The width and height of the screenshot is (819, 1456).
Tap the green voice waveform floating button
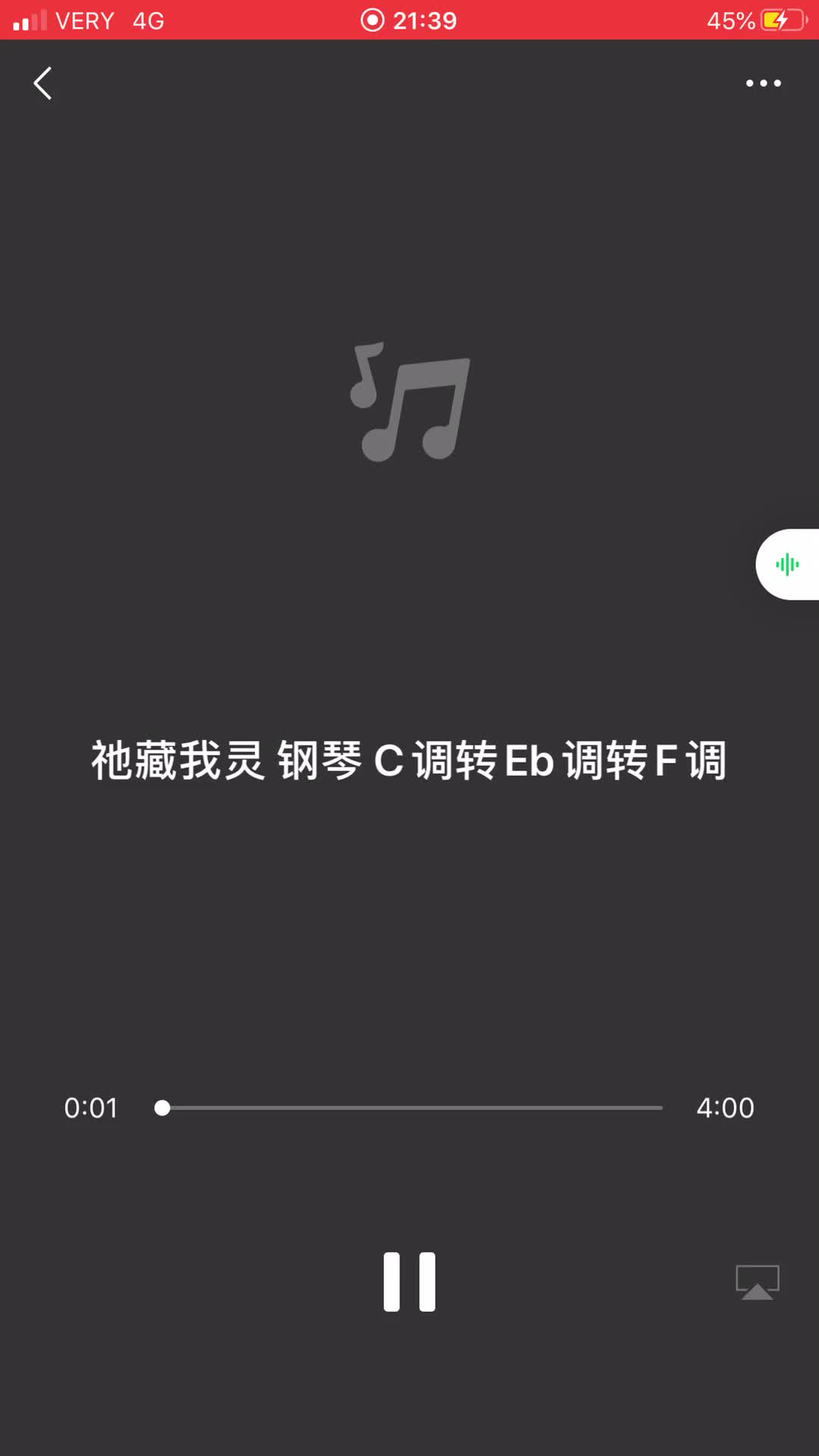click(787, 564)
